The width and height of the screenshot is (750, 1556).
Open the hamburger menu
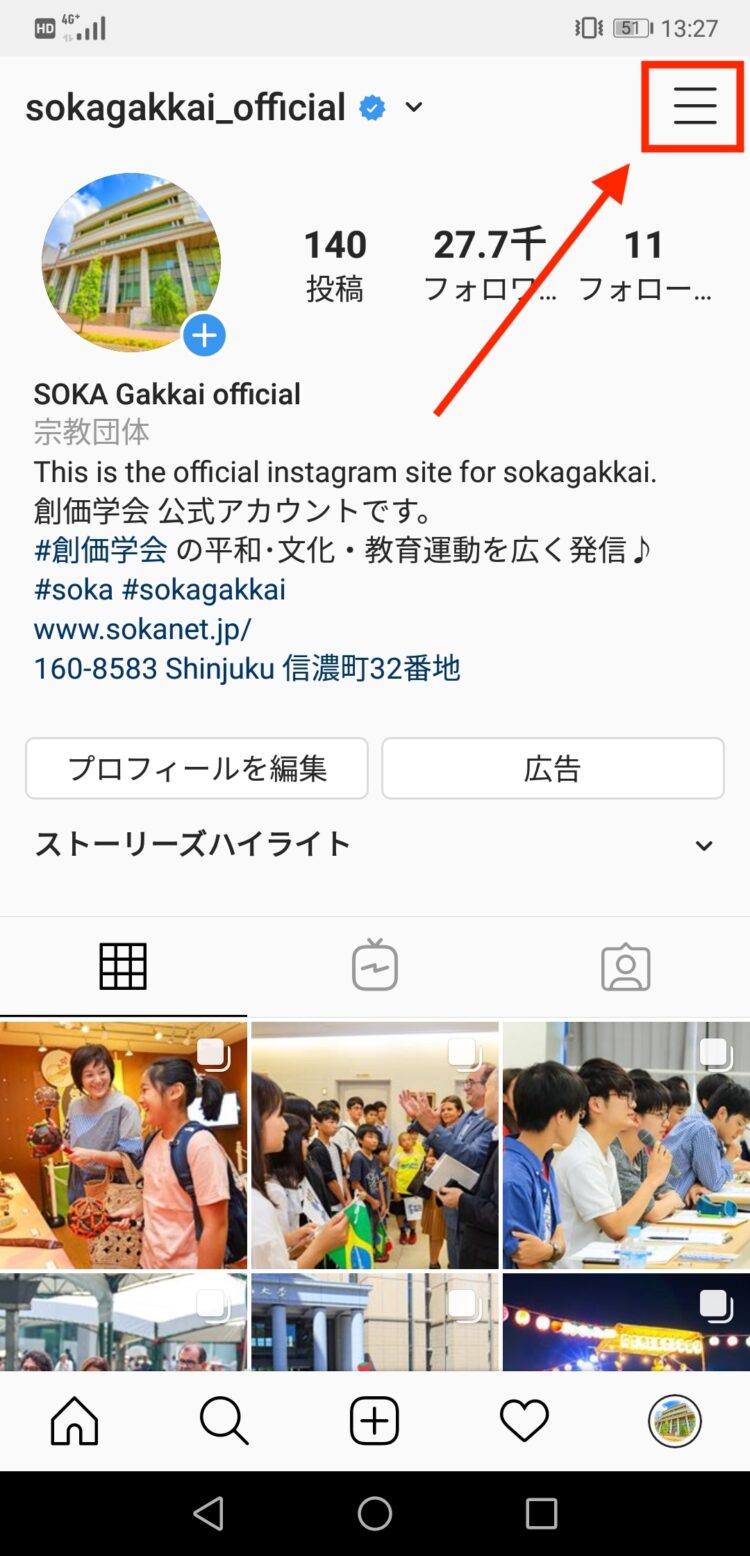[694, 106]
